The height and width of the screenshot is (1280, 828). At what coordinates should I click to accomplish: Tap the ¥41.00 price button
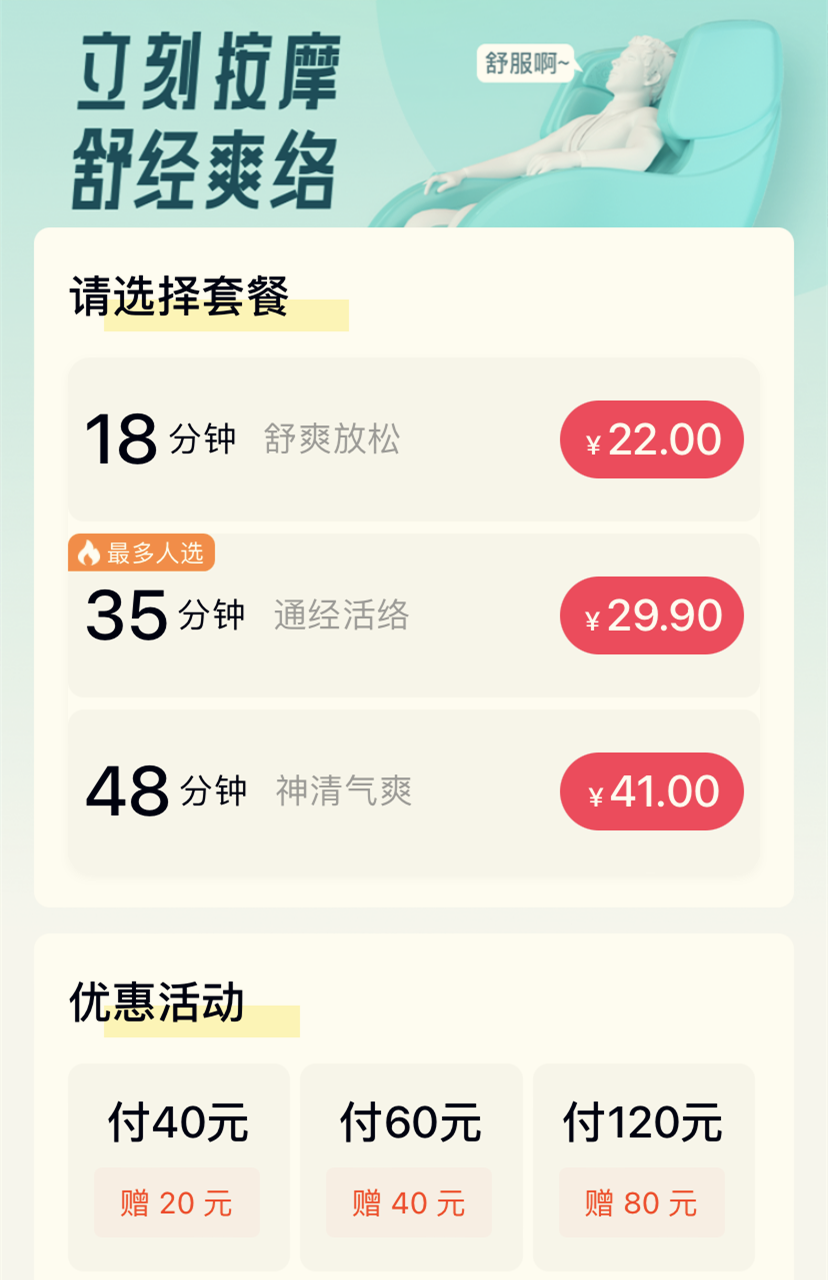651,790
